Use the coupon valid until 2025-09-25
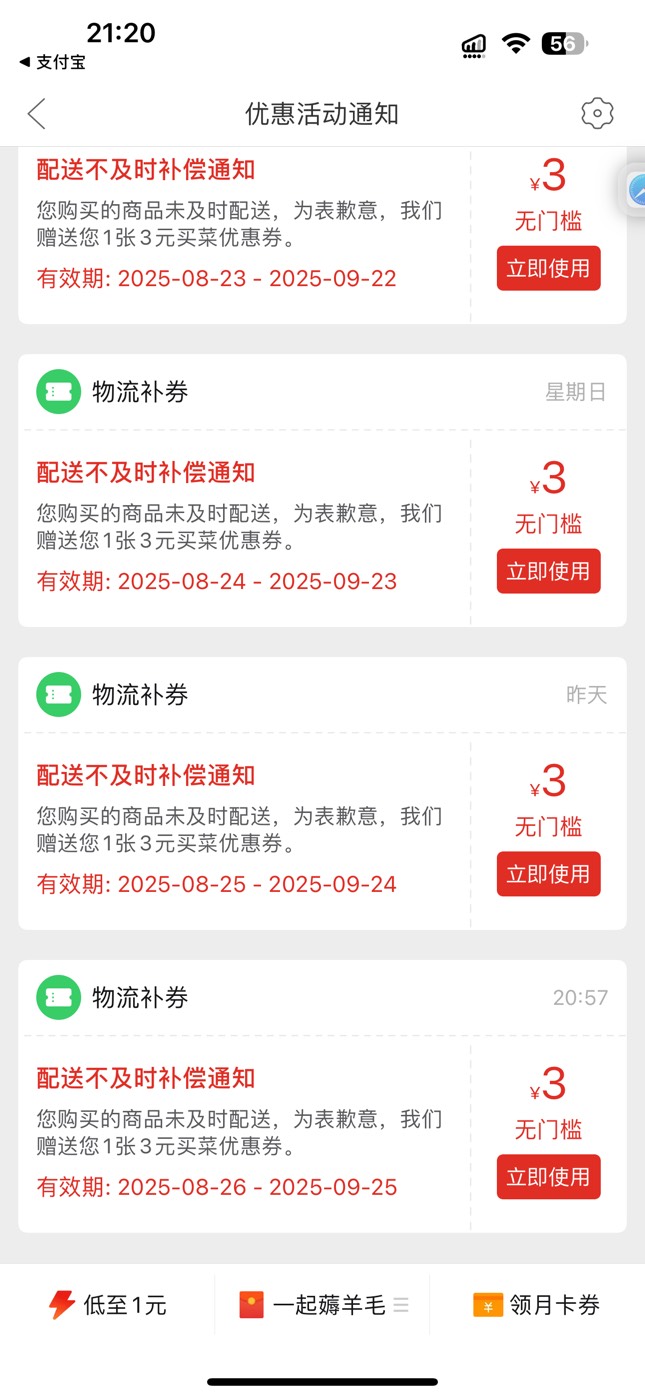Image resolution: width=645 pixels, height=1398 pixels. click(x=548, y=1177)
